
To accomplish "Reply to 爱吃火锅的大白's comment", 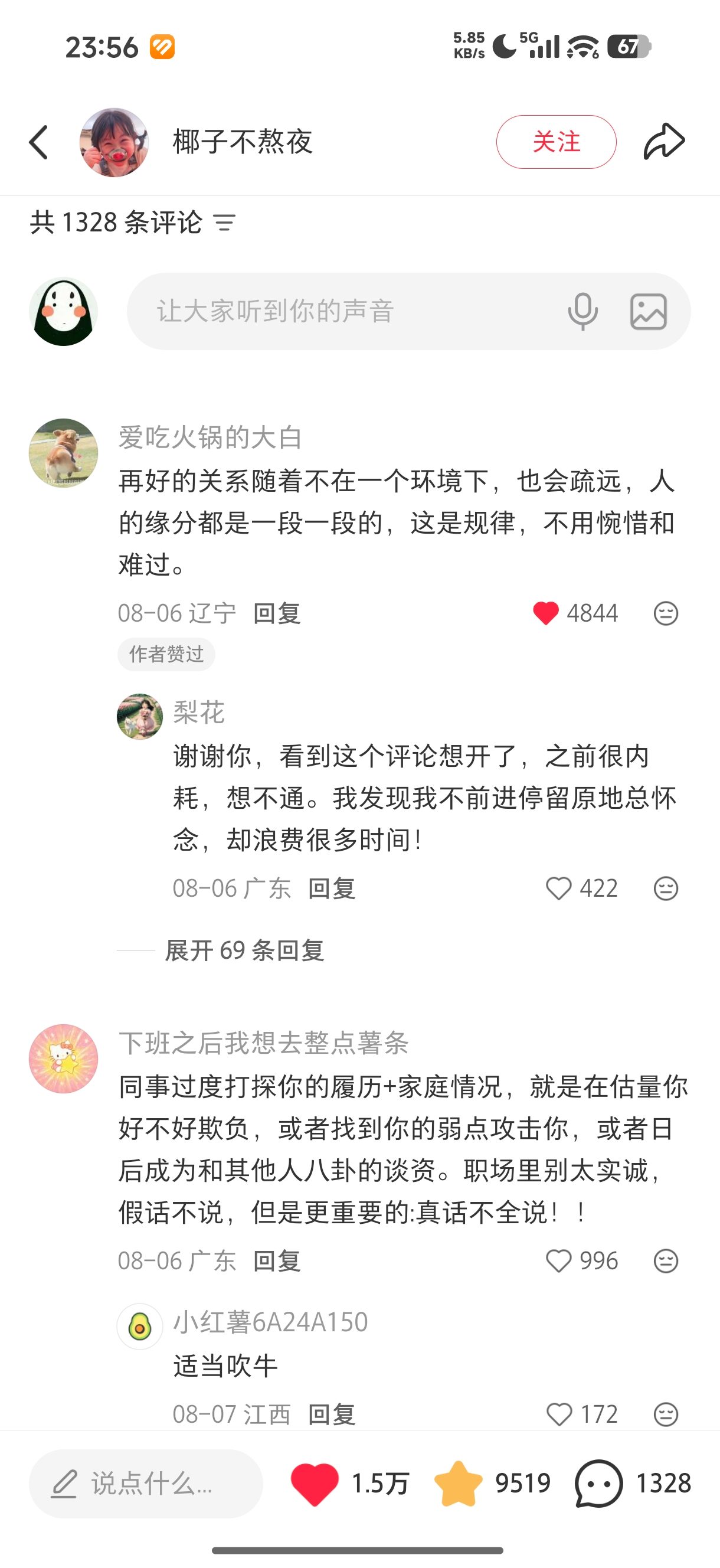I will coord(277,613).
